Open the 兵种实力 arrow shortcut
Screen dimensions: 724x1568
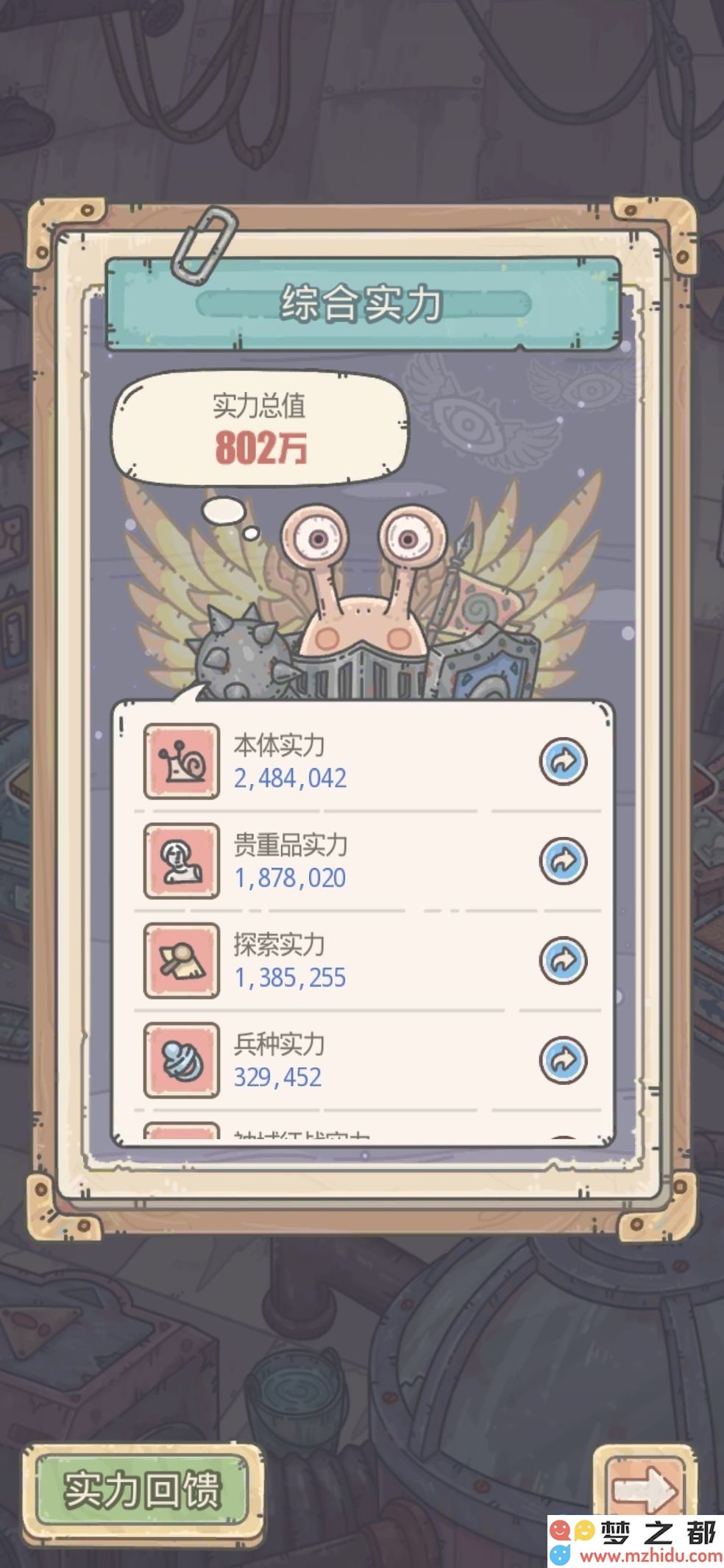[x=563, y=1060]
